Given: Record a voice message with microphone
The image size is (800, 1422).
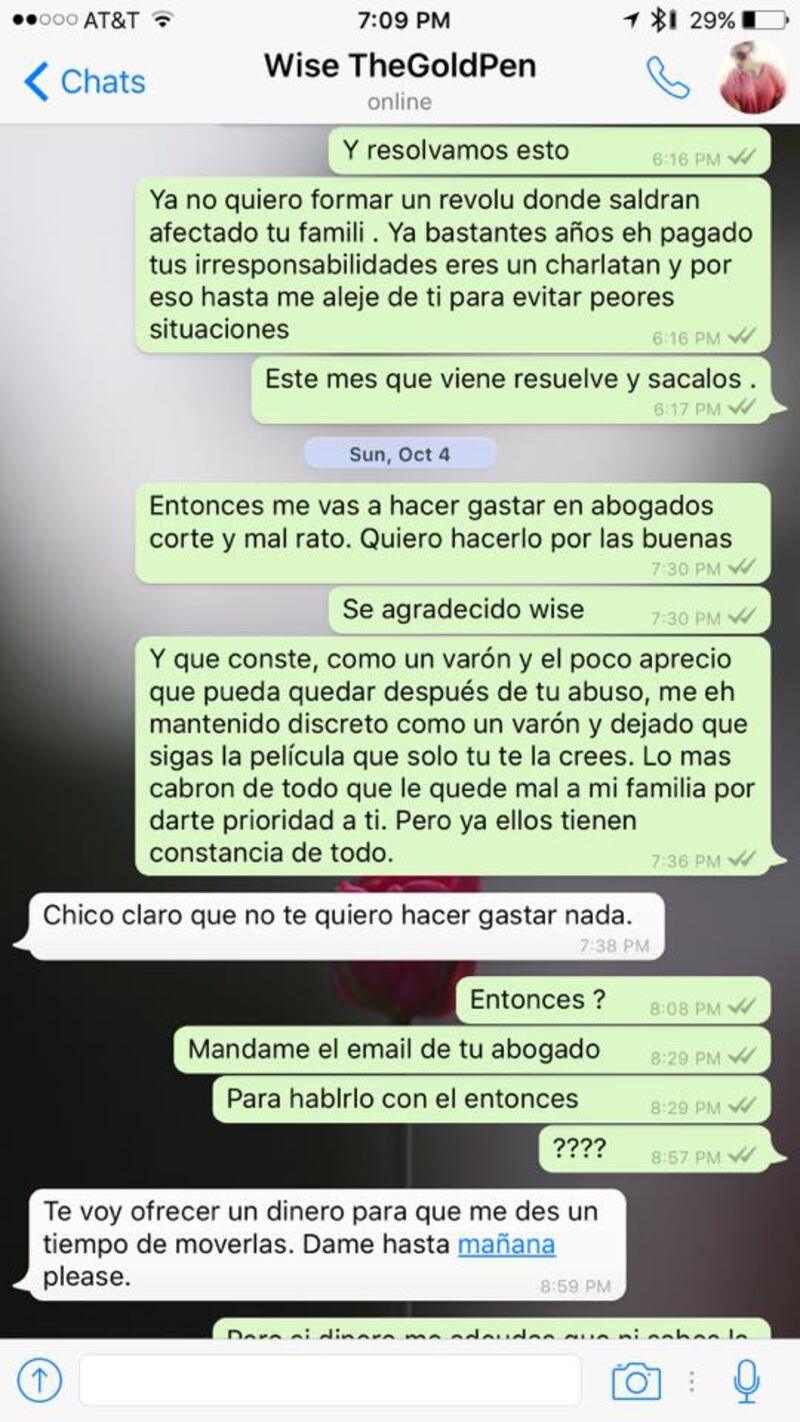Looking at the screenshot, I should click(x=745, y=1381).
